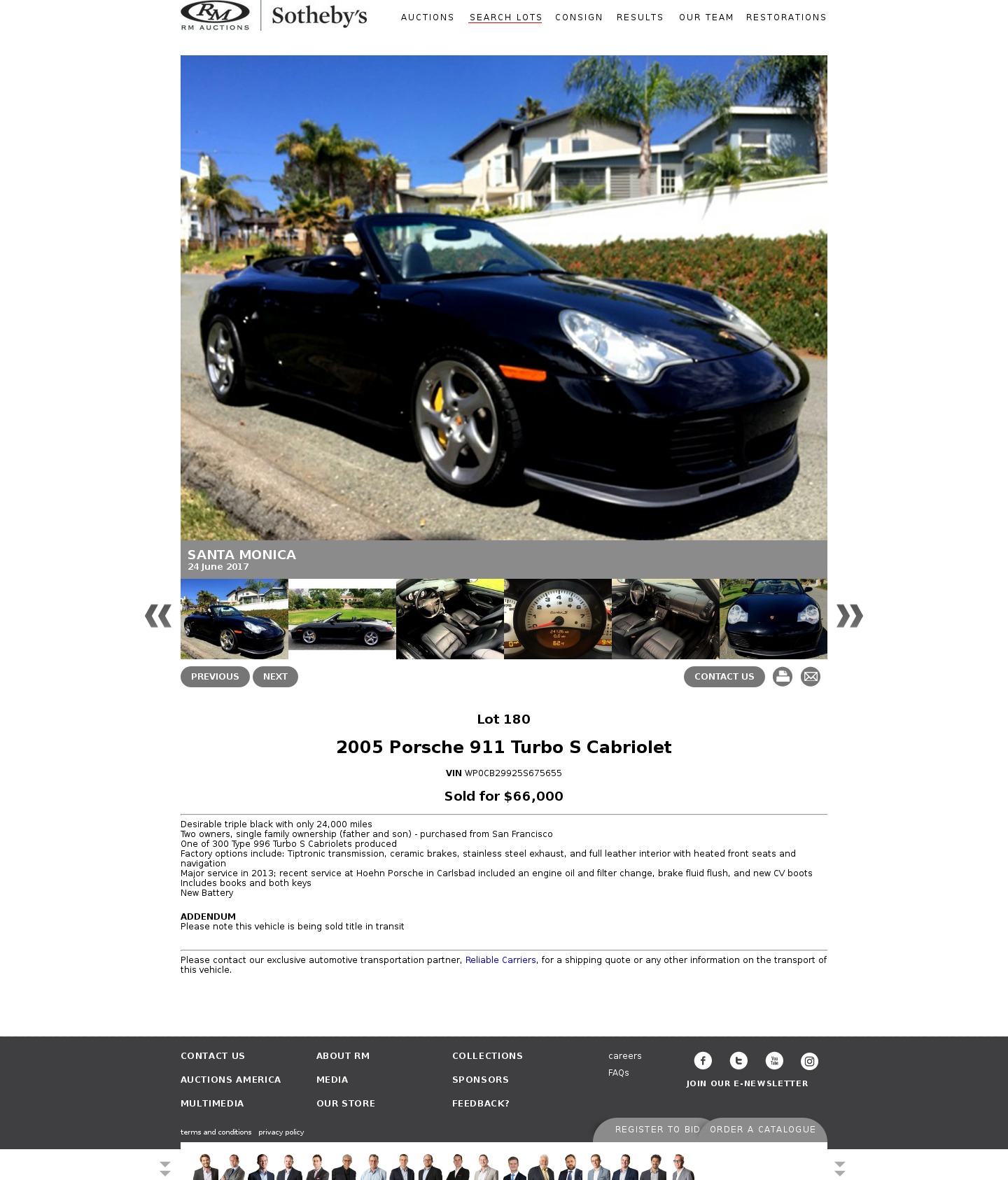1008x1180 pixels.
Task: Show previous gallery thumbnails with left arrows
Action: pyautogui.click(x=158, y=616)
